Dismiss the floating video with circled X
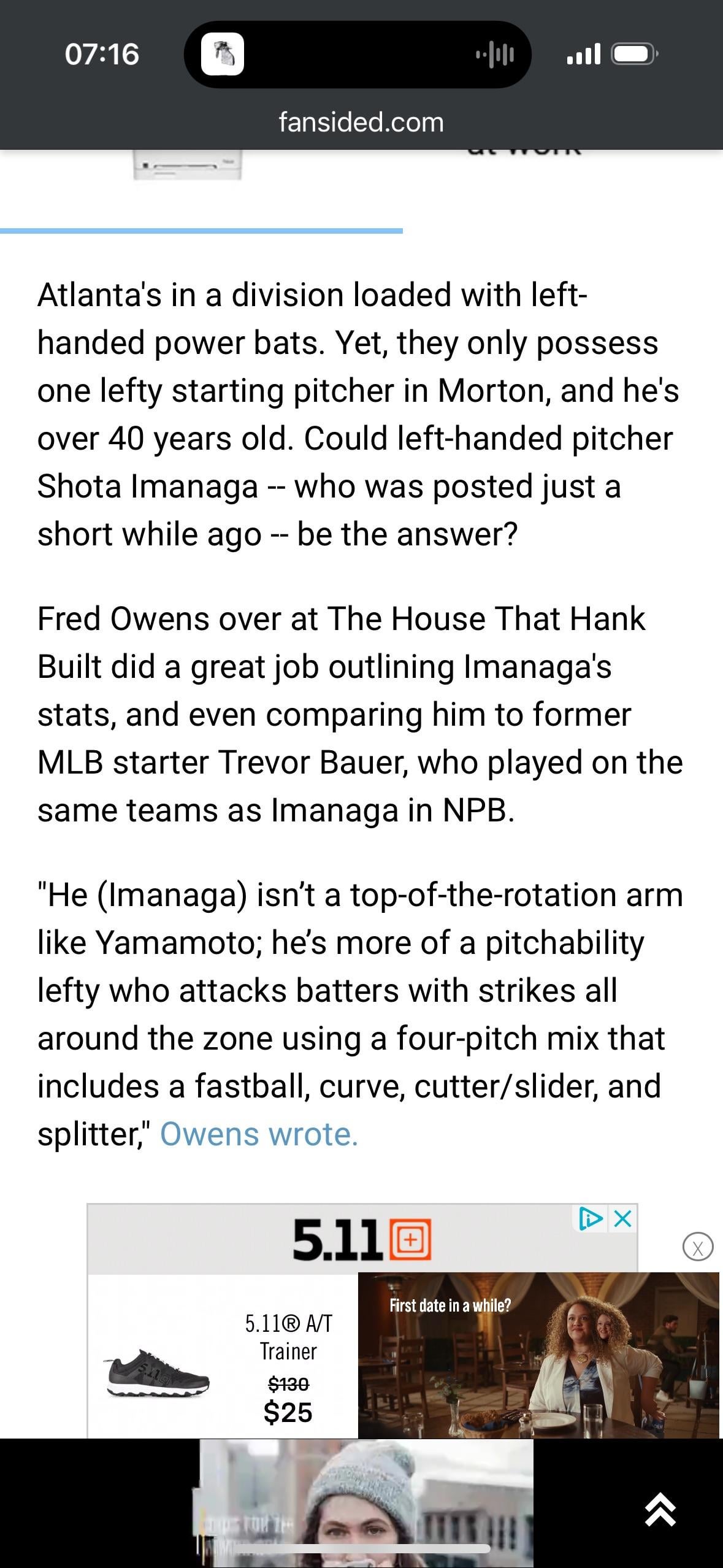Image resolution: width=723 pixels, height=1568 pixels. pyautogui.click(x=697, y=1247)
